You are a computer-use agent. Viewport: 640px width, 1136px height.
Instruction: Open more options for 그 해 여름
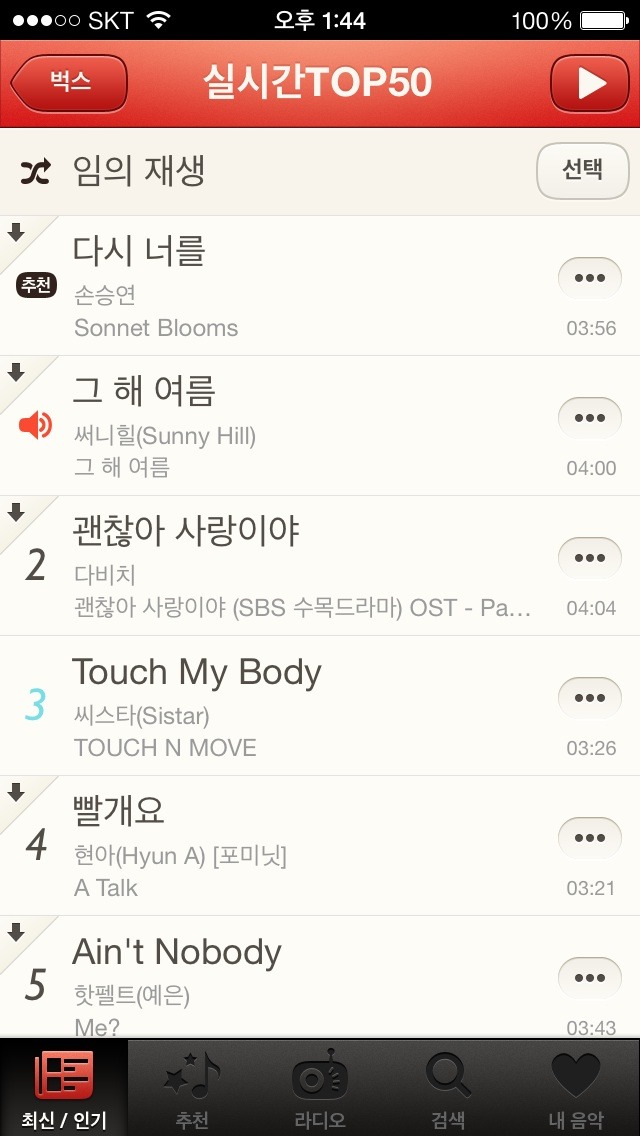tap(589, 419)
